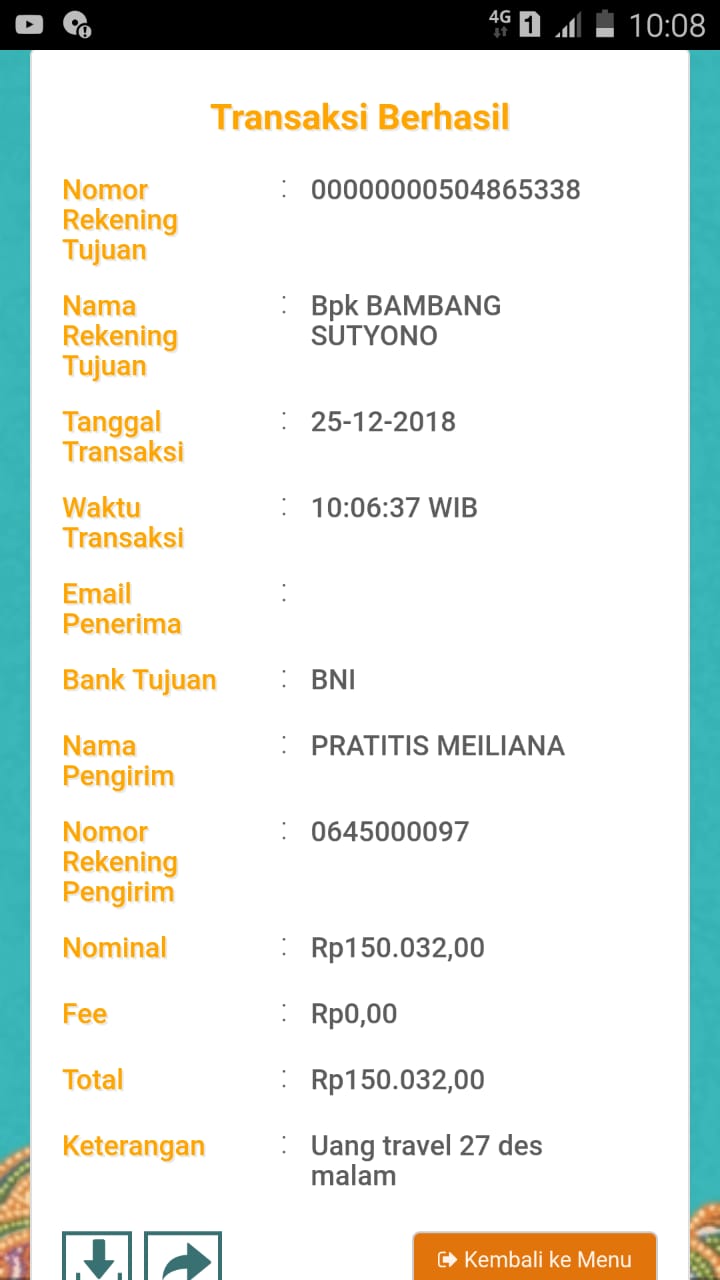Tap Kembali ke Menu button
720x1280 pixels.
pyautogui.click(x=535, y=1257)
